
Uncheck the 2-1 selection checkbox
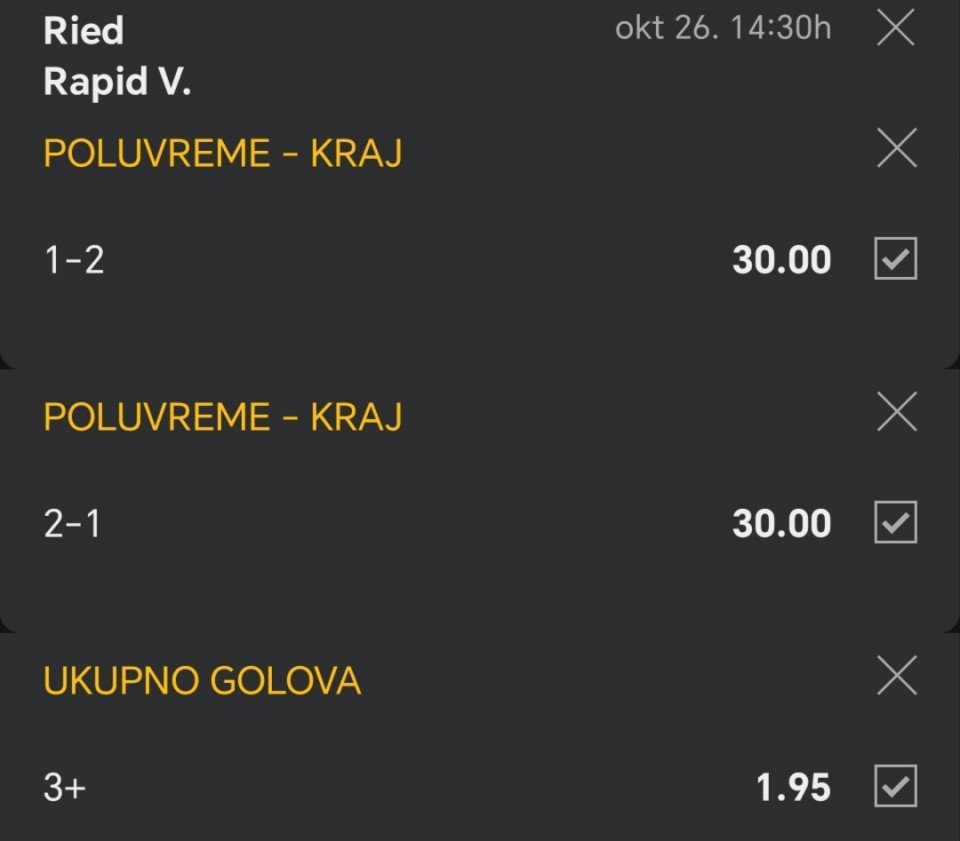(x=895, y=522)
